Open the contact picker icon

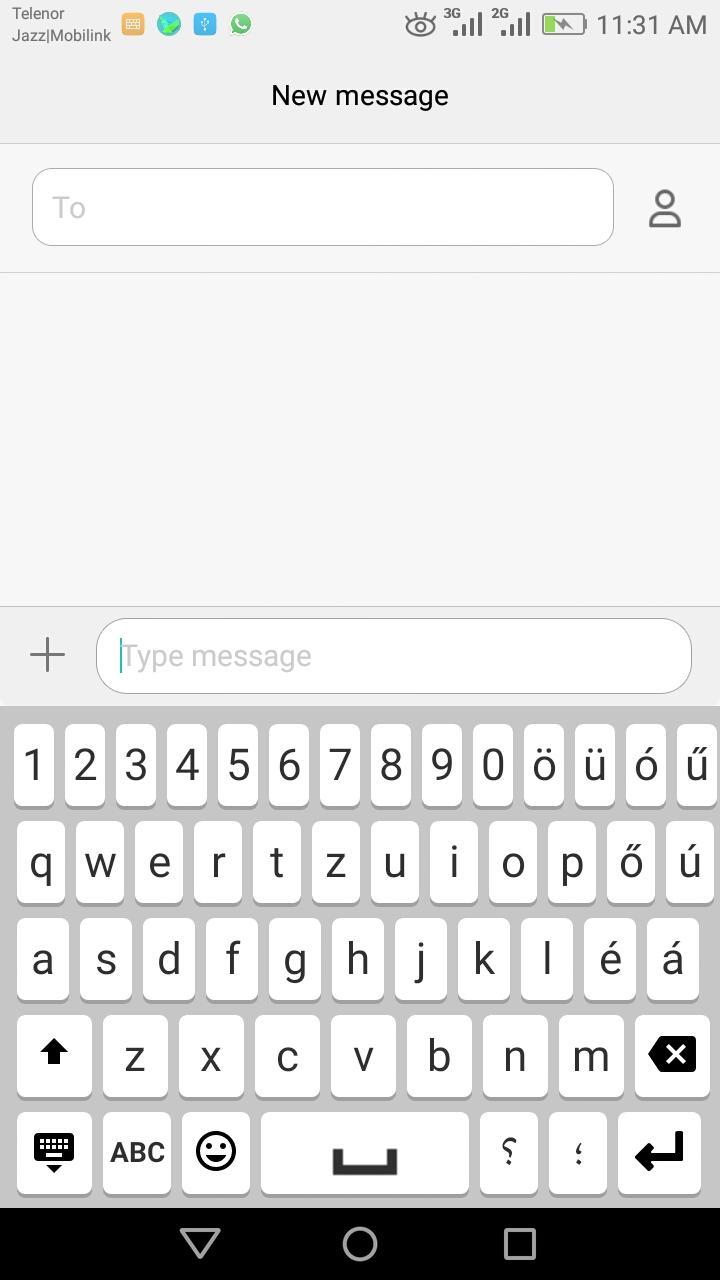pyautogui.click(x=665, y=208)
